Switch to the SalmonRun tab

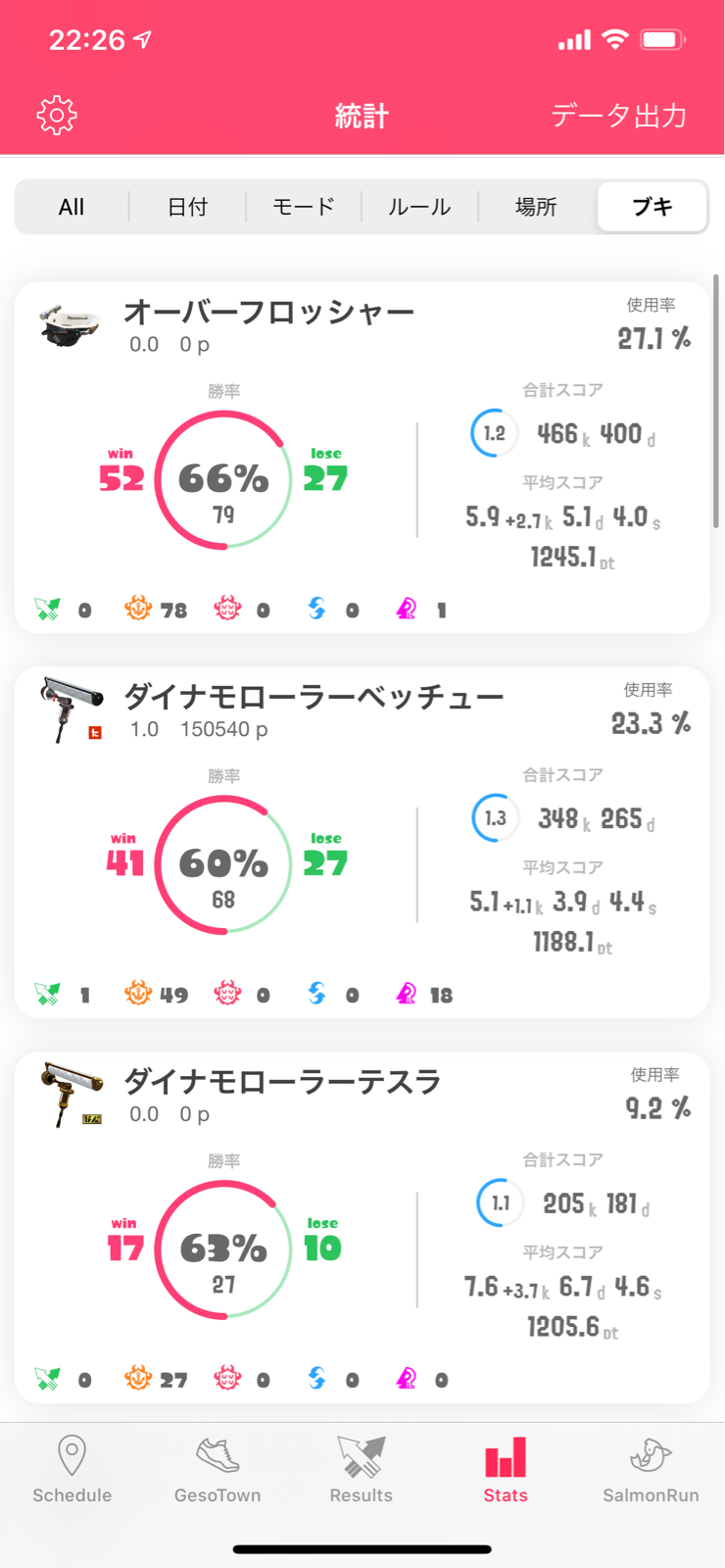pyautogui.click(x=651, y=1469)
